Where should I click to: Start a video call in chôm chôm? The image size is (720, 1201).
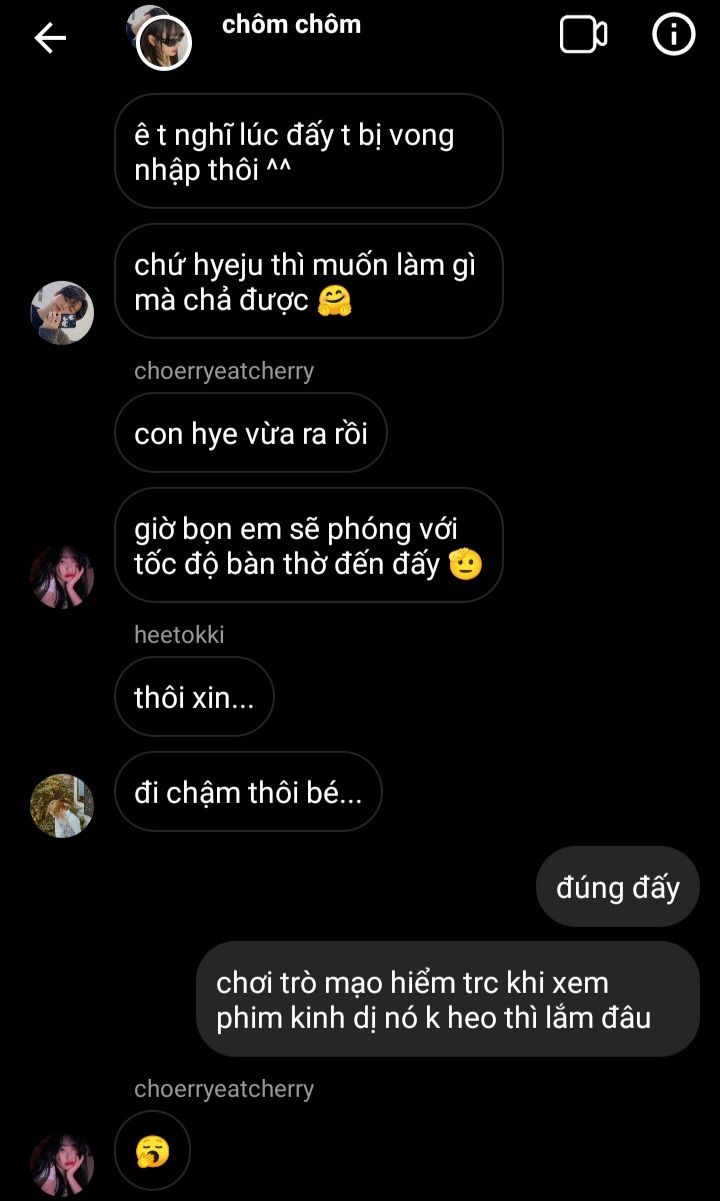coord(583,35)
